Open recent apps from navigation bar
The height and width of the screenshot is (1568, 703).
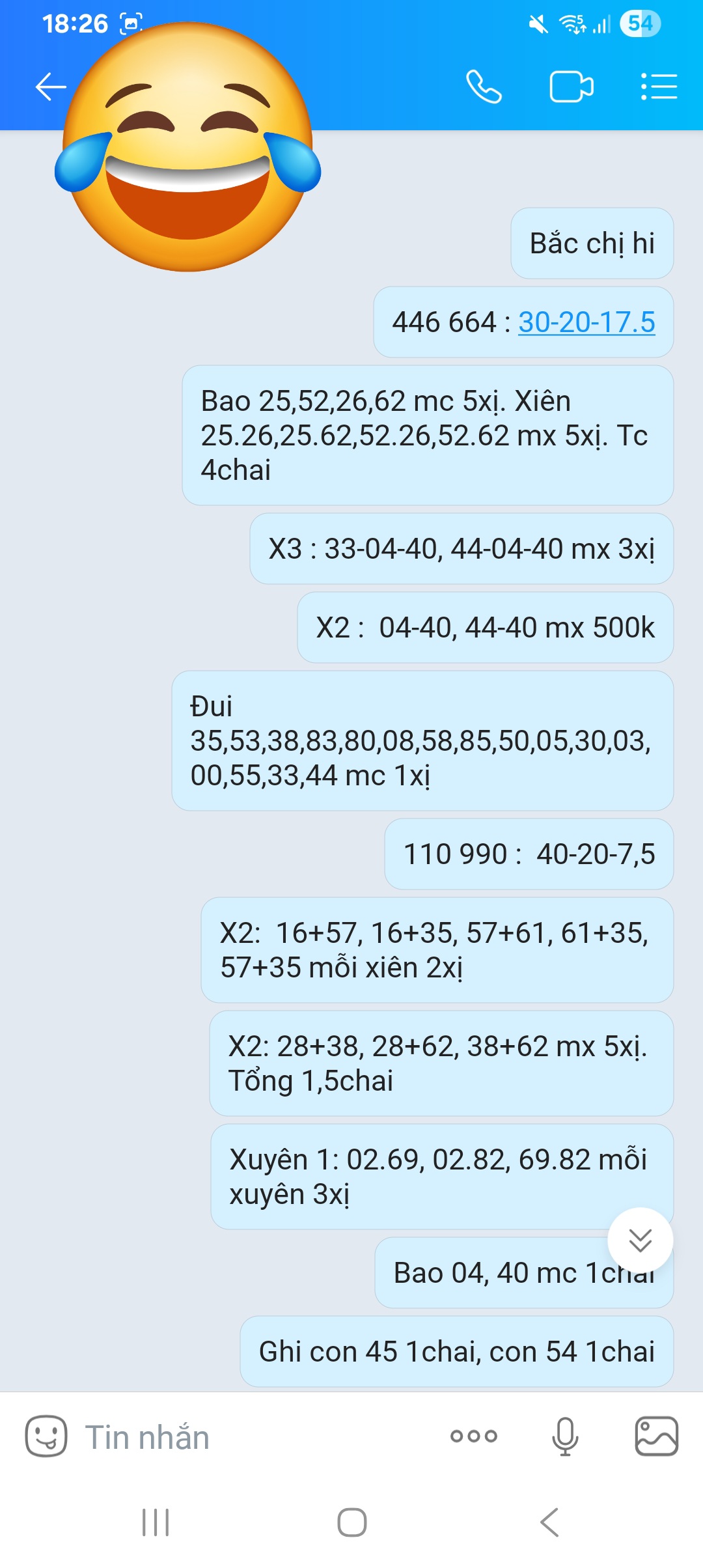[156, 1522]
